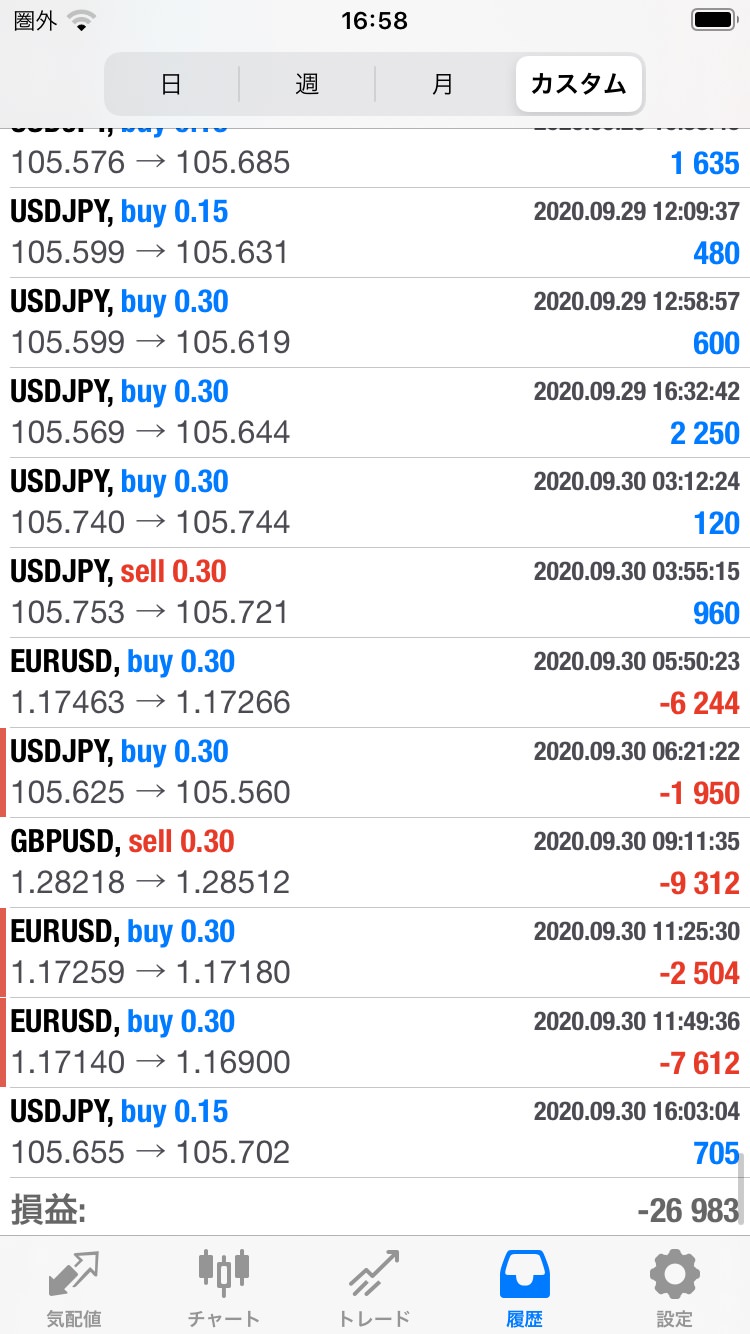Show details of EURUSD trade at 11:49:36
The height and width of the screenshot is (1334, 750).
[x=375, y=1043]
